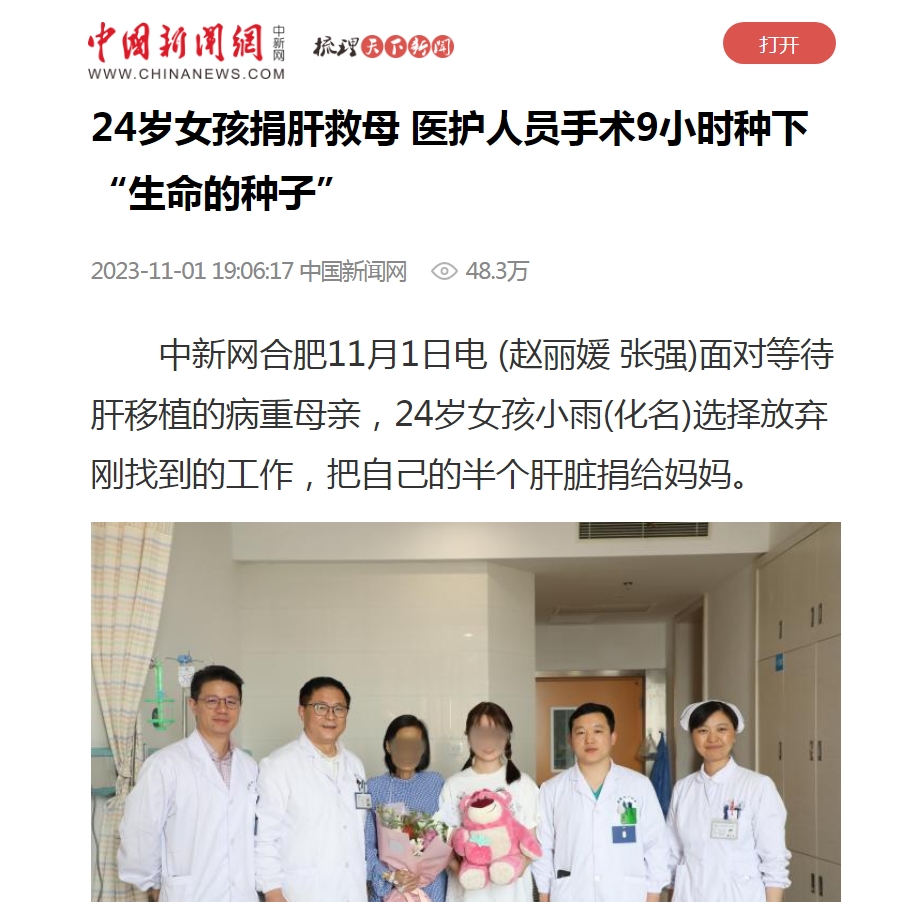
Task: View the article photo full screen
Action: click(465, 710)
